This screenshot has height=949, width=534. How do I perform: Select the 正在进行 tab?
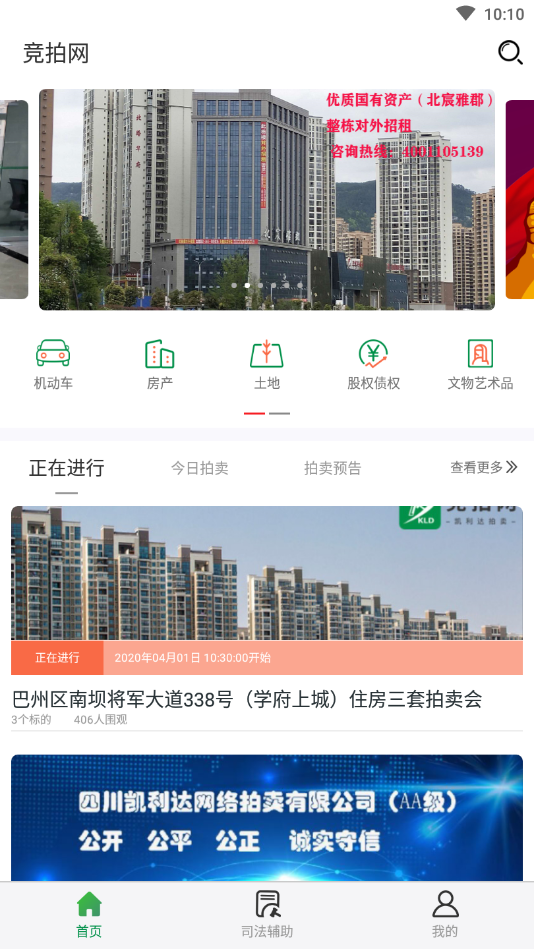click(x=67, y=468)
